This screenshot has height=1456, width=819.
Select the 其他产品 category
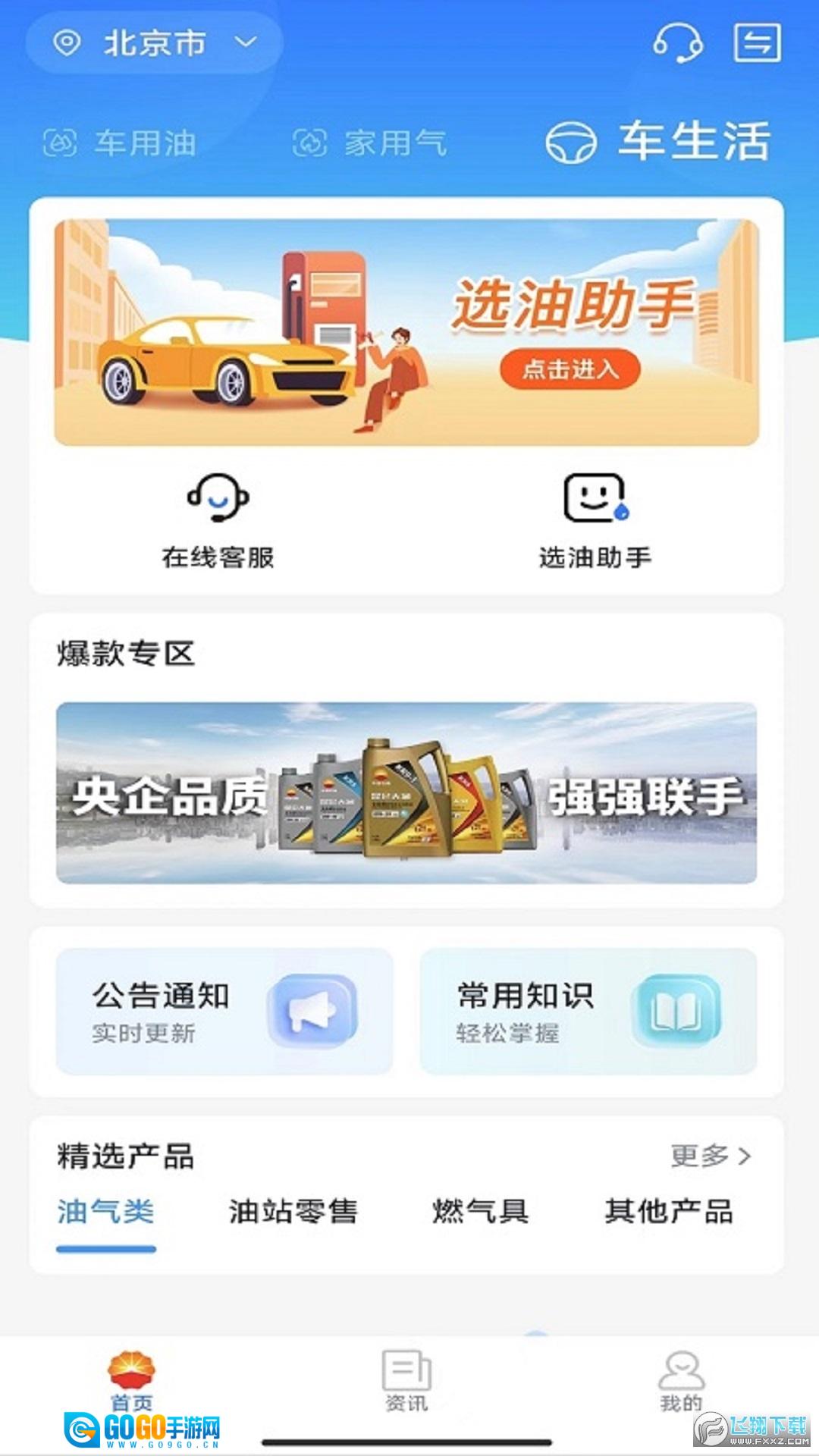pyautogui.click(x=670, y=1211)
